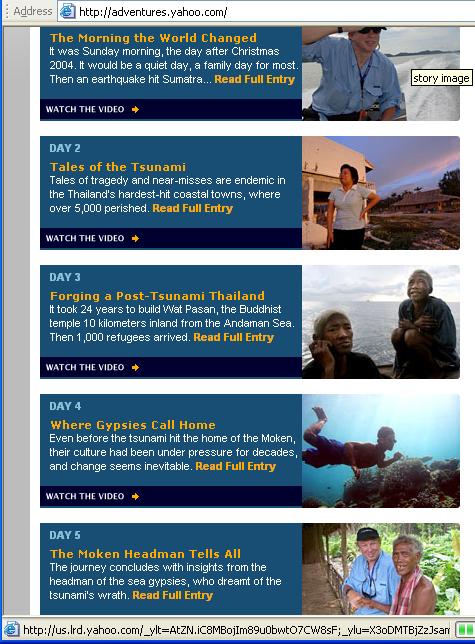Read full entry about Sumatra earthquake
This screenshot has width=475, height=644.
(254, 79)
